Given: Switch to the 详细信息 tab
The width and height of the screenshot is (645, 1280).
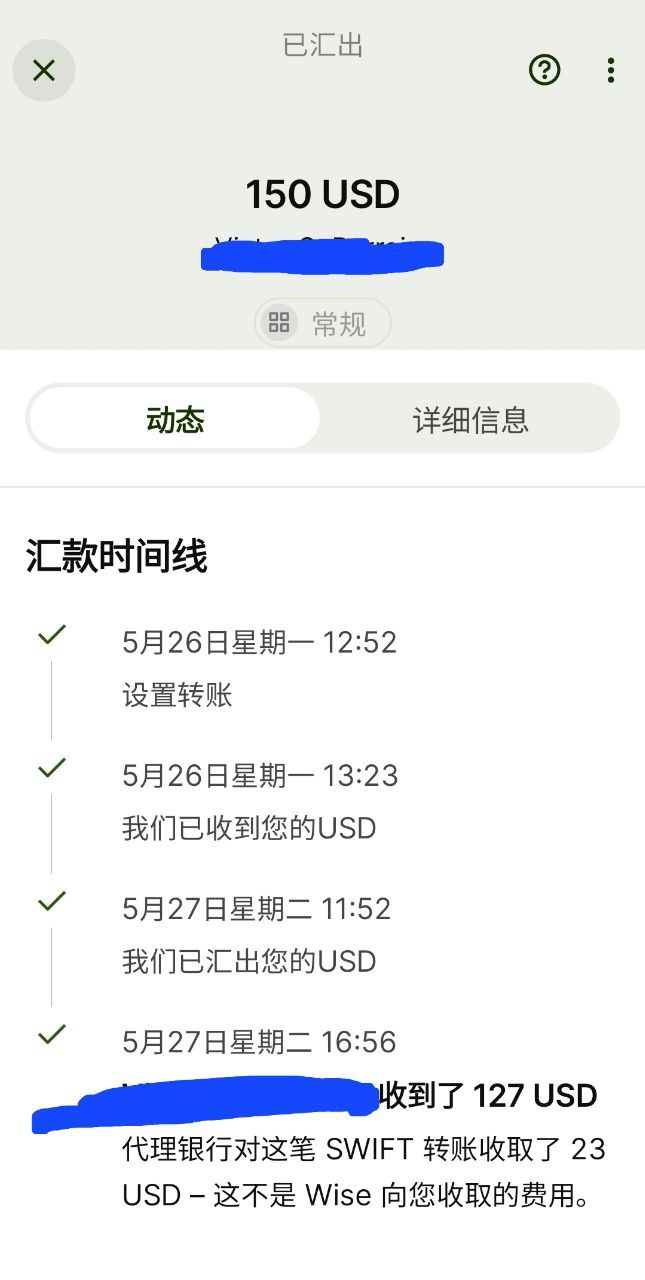Looking at the screenshot, I should coord(470,419).
